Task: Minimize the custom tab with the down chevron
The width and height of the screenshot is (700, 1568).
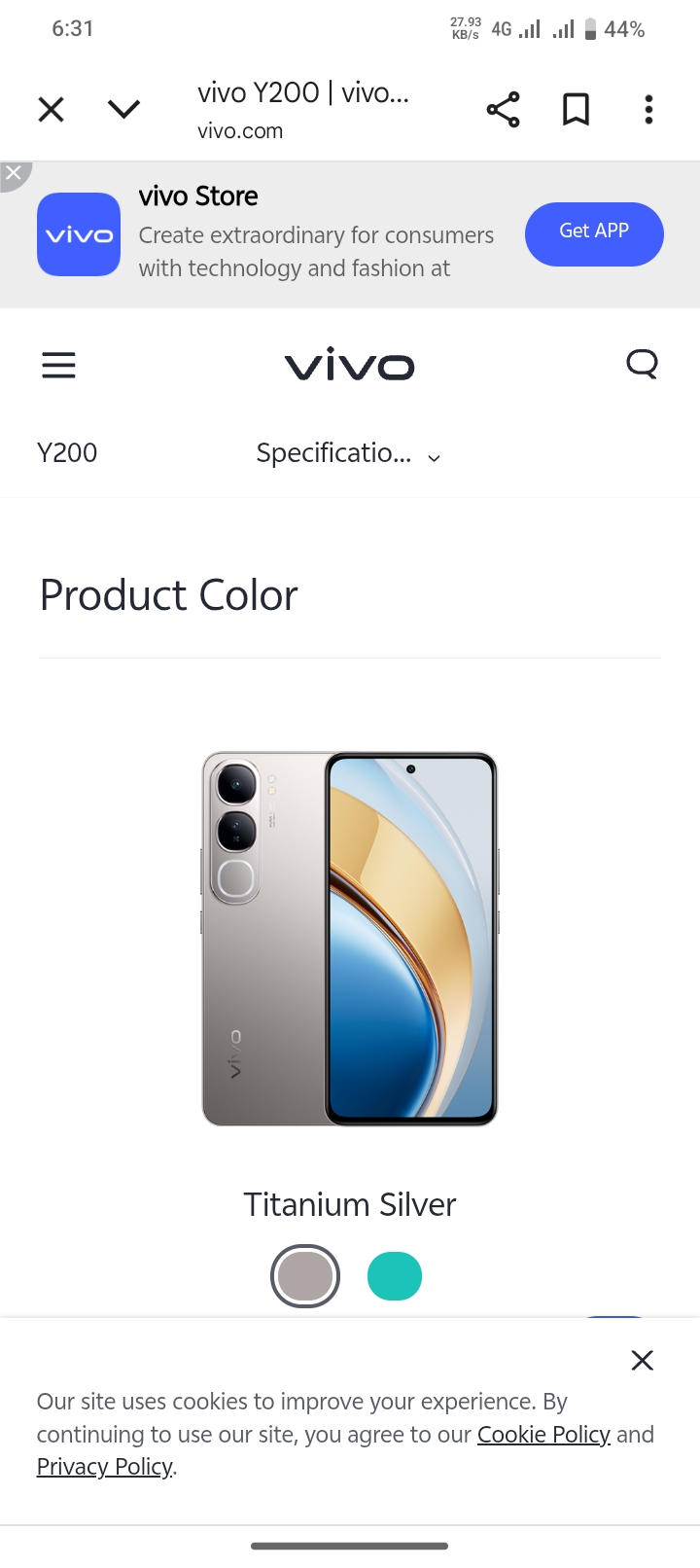Action: pyautogui.click(x=123, y=110)
